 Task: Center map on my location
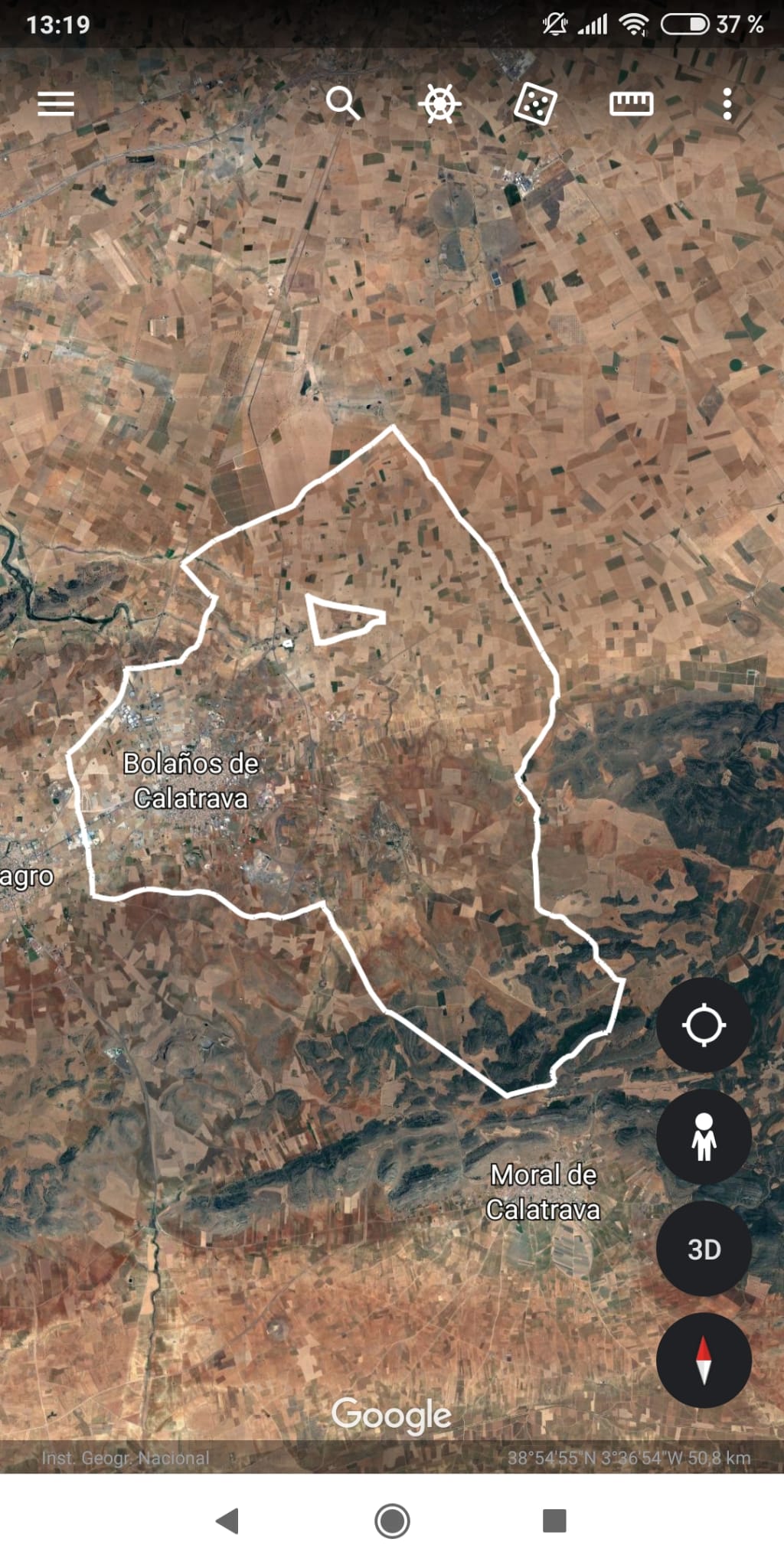[704, 1024]
